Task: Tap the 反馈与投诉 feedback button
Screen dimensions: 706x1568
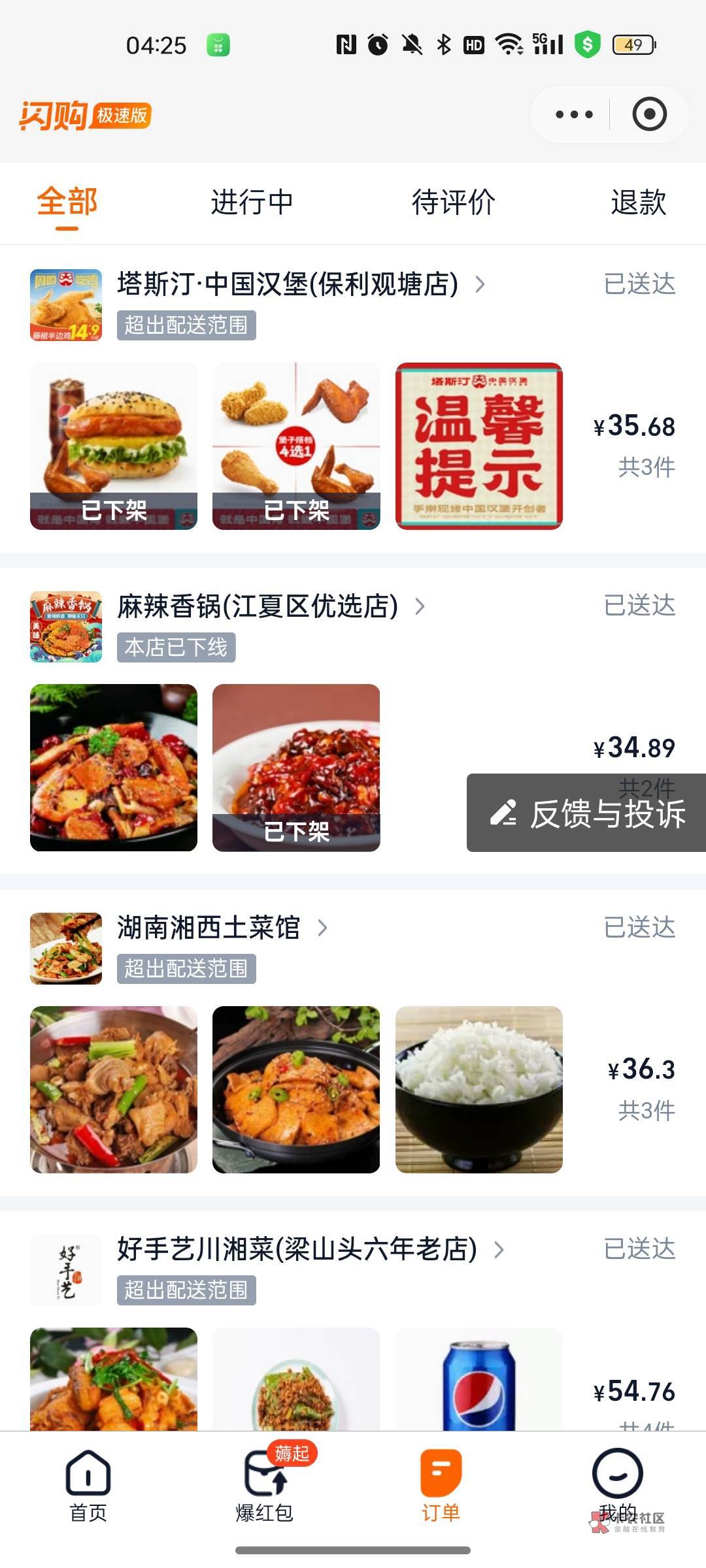Action: (587, 813)
